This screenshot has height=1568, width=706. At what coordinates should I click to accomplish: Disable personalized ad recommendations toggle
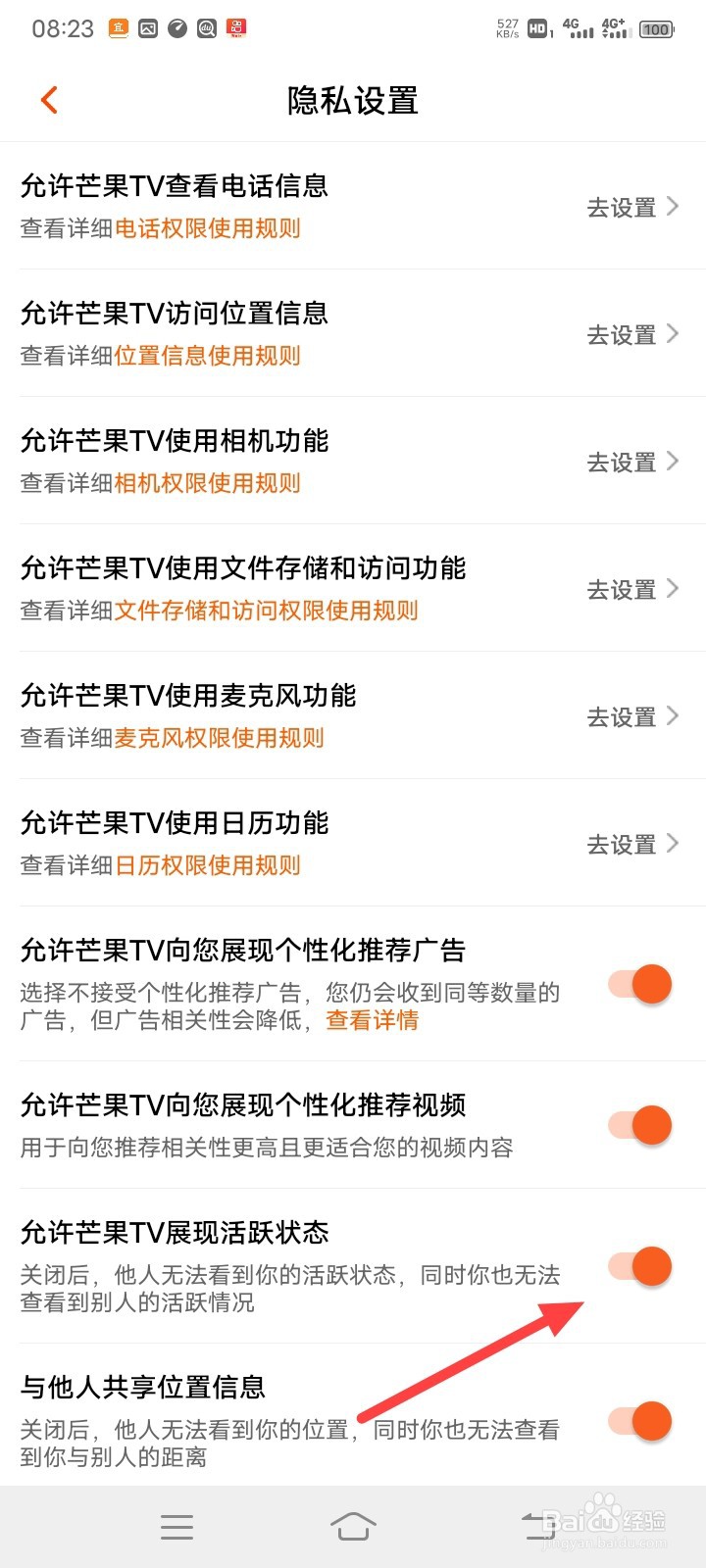(x=640, y=984)
